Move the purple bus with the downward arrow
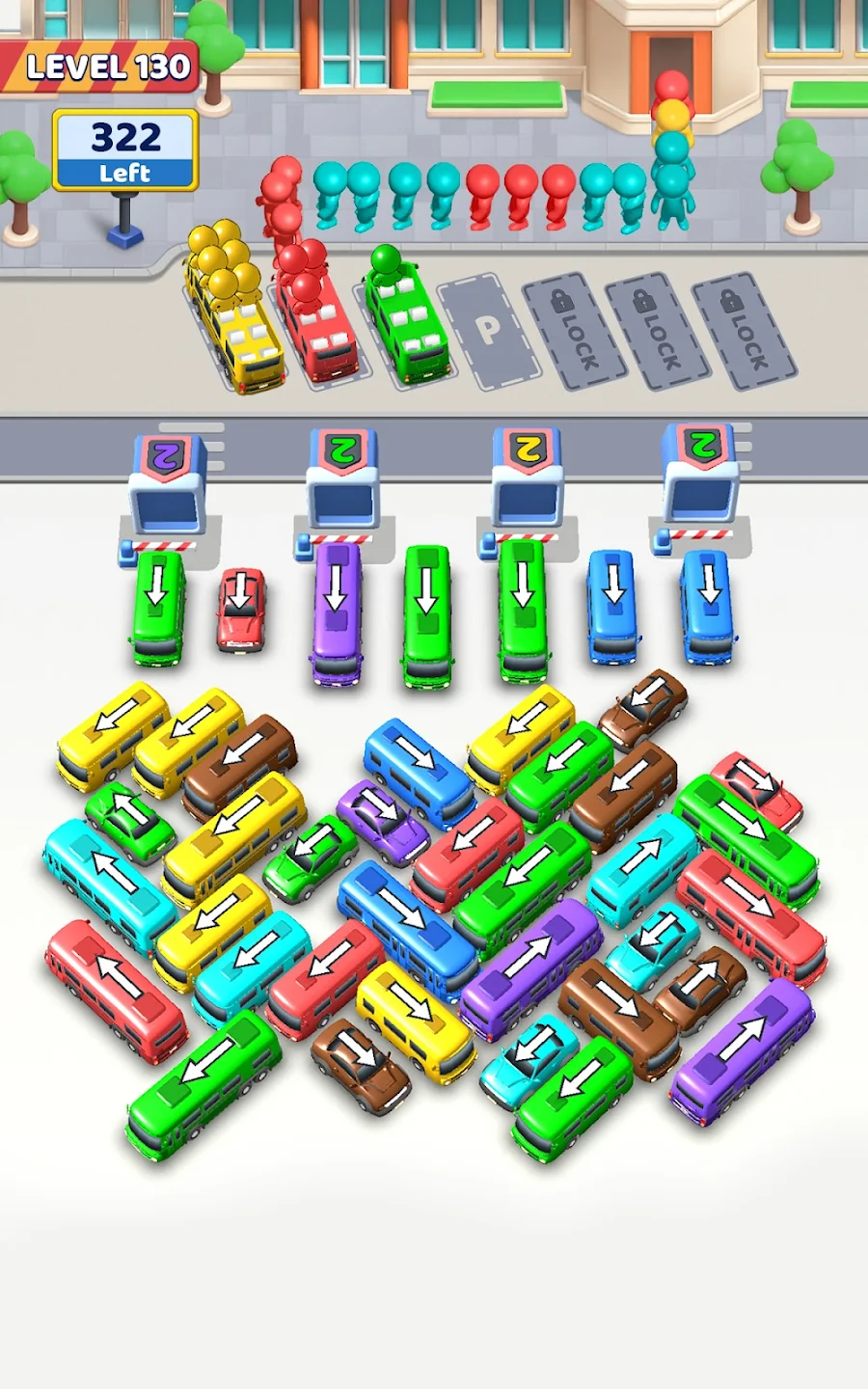This screenshot has height=1389, width=868. click(x=337, y=613)
